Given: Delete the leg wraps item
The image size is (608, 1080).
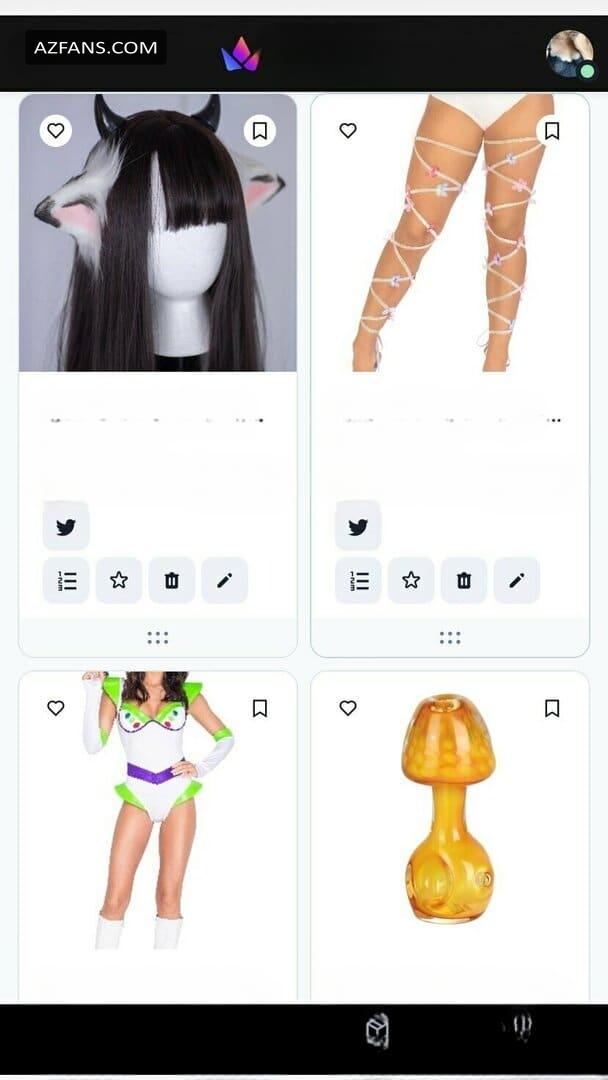Looking at the screenshot, I should (464, 581).
